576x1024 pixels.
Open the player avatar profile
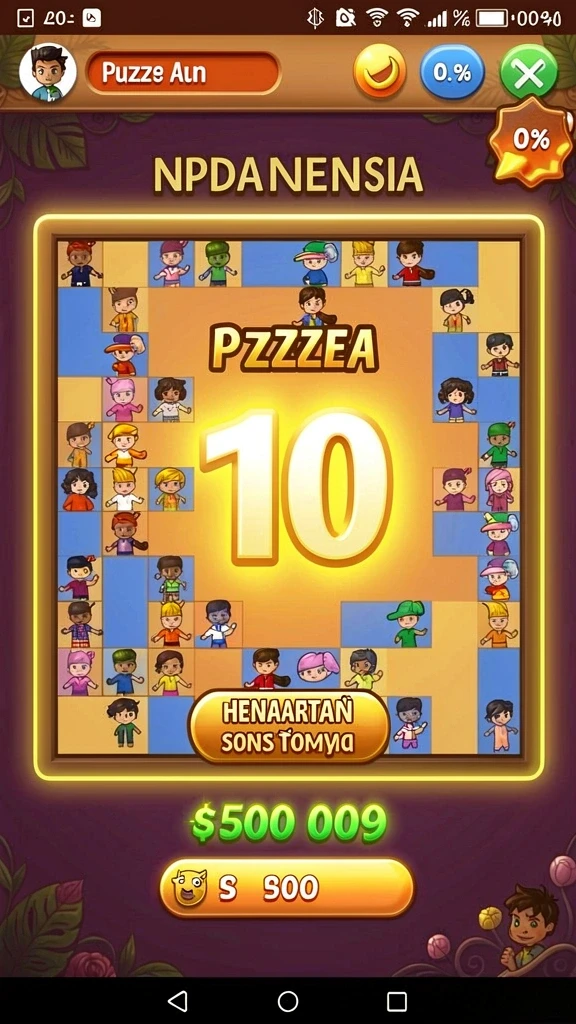click(48, 72)
